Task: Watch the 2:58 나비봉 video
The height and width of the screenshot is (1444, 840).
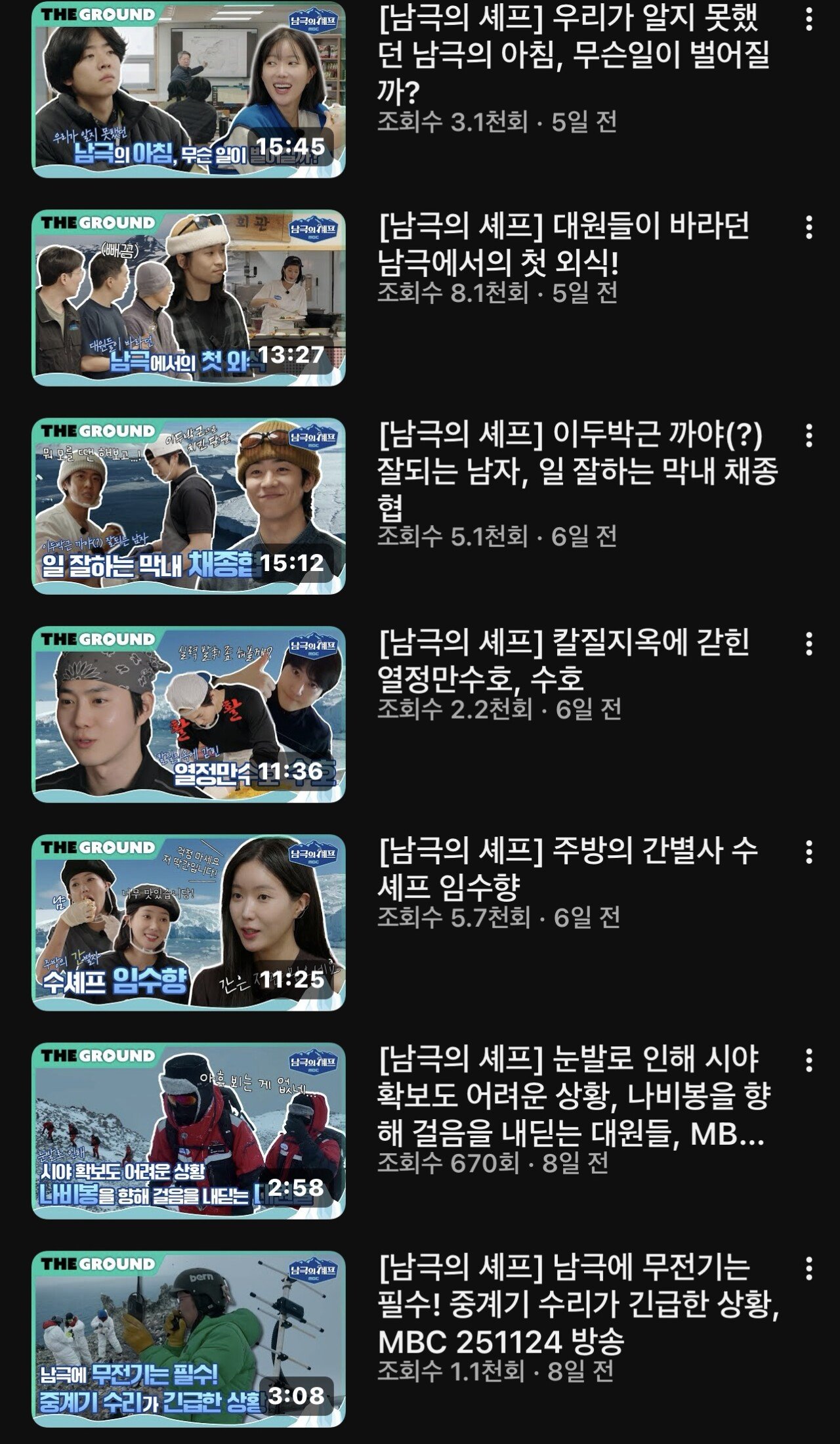Action: pyautogui.click(x=189, y=1130)
